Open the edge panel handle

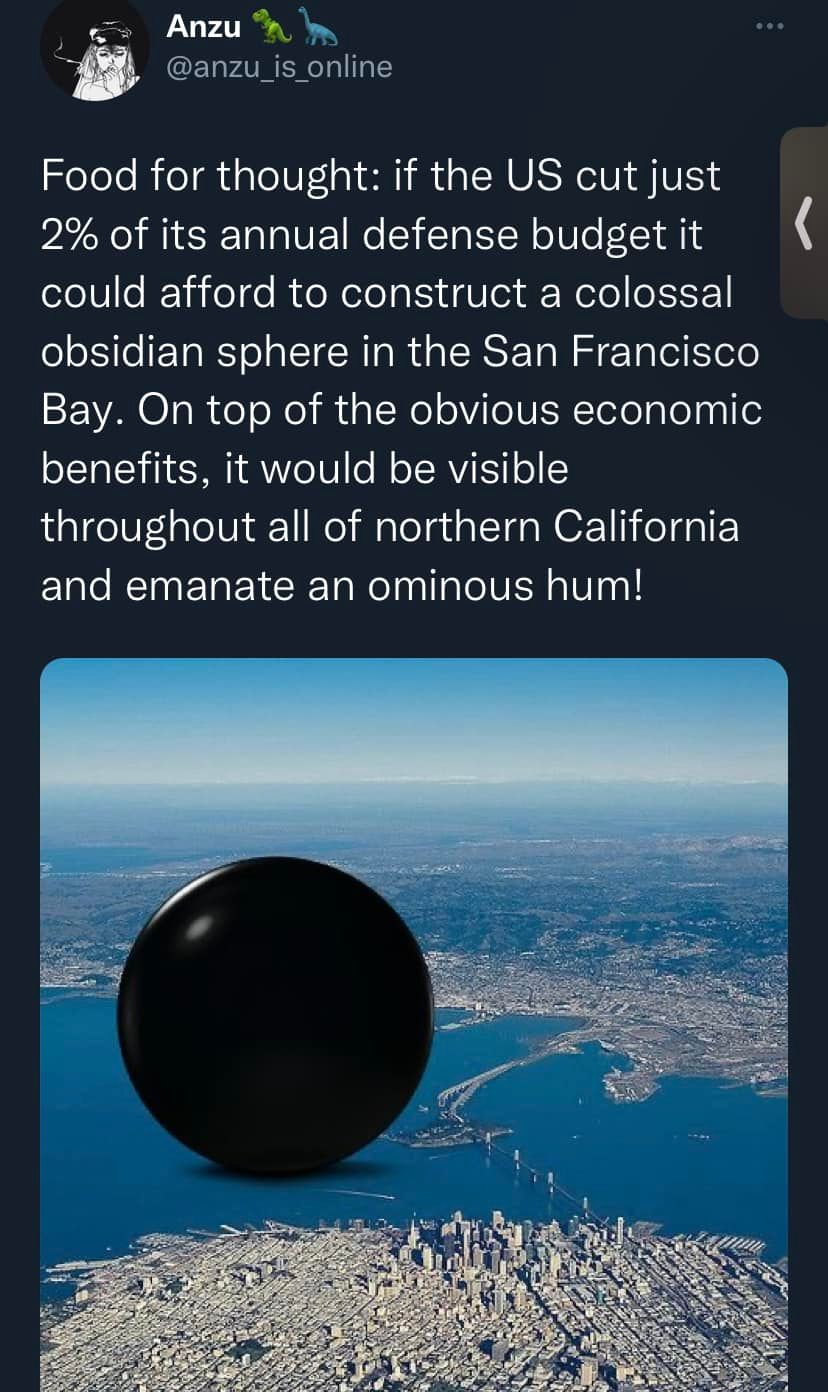804,222
